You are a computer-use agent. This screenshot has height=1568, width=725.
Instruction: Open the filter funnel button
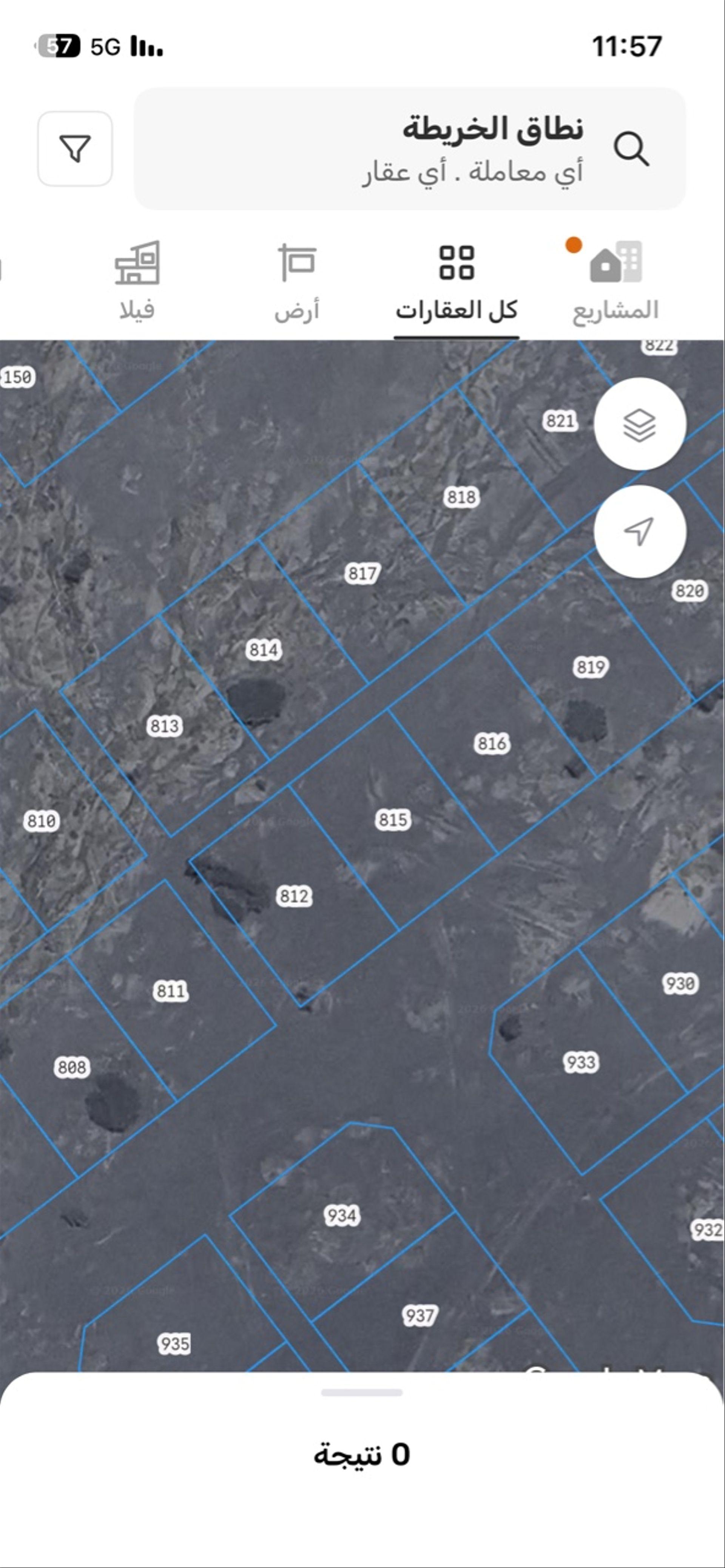point(75,148)
